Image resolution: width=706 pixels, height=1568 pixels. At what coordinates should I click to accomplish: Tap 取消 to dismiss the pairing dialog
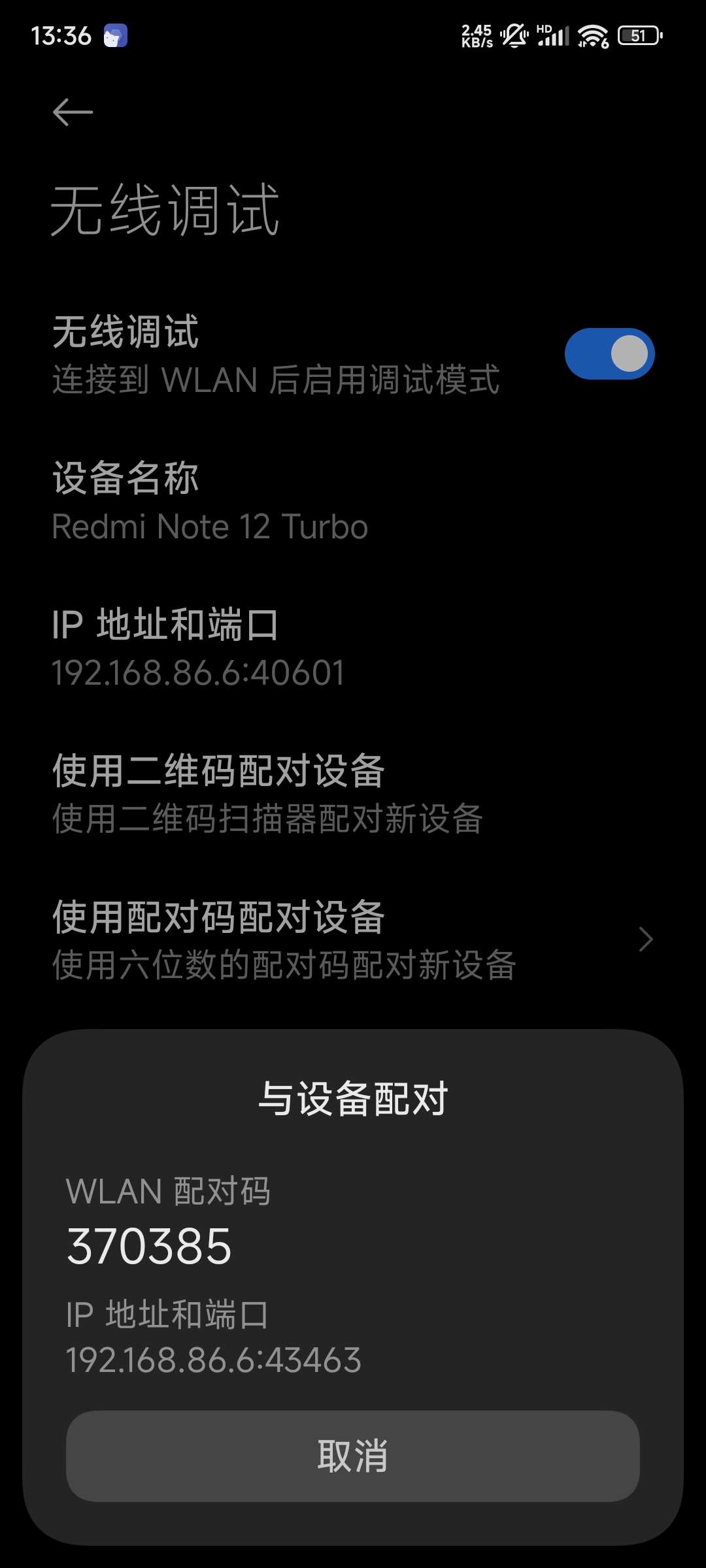pyautogui.click(x=353, y=1456)
